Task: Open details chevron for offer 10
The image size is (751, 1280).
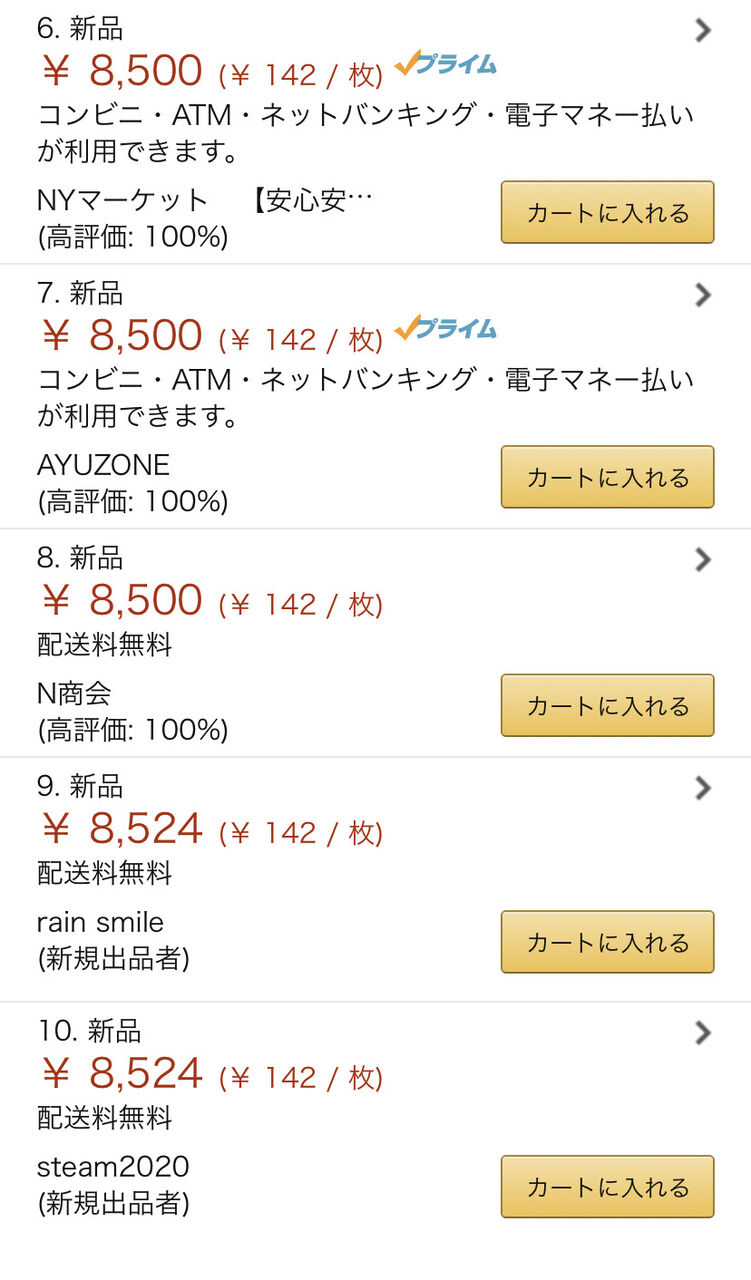Action: point(703,1033)
